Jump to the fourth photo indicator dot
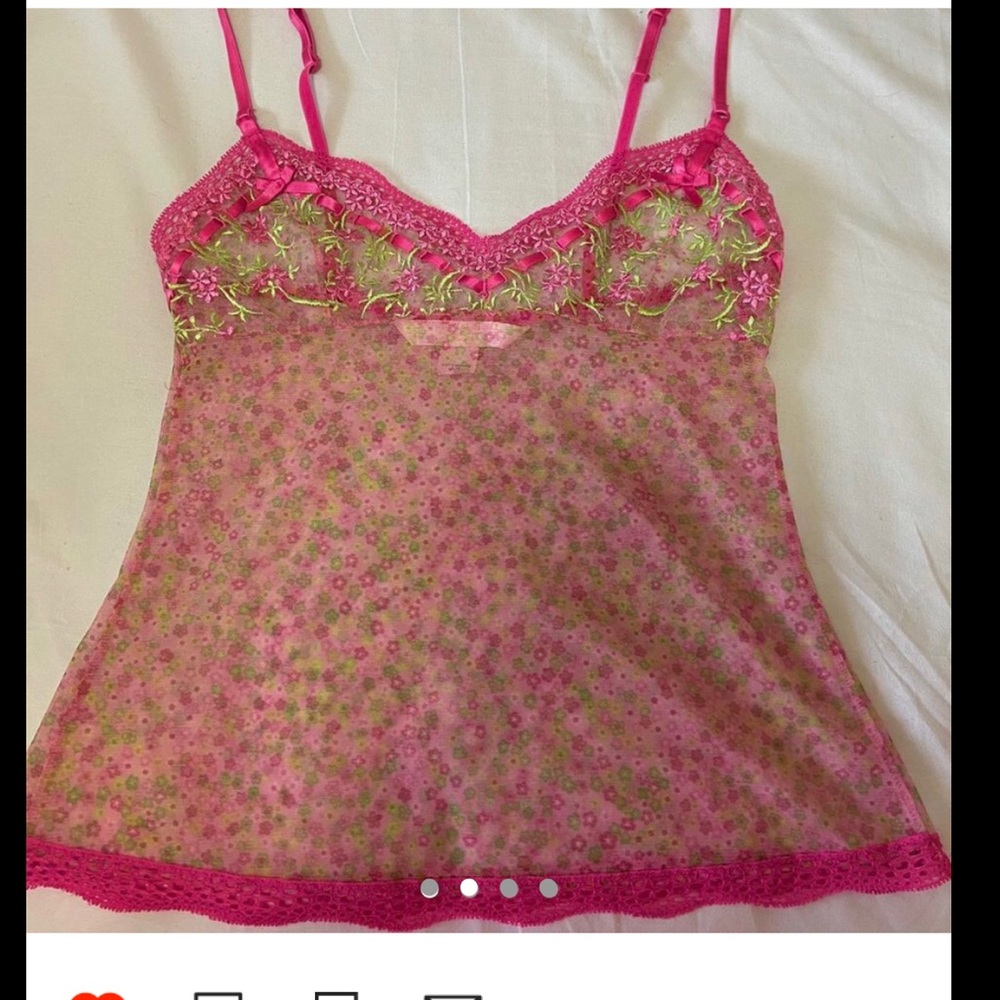The height and width of the screenshot is (1000, 1000). pos(548,888)
